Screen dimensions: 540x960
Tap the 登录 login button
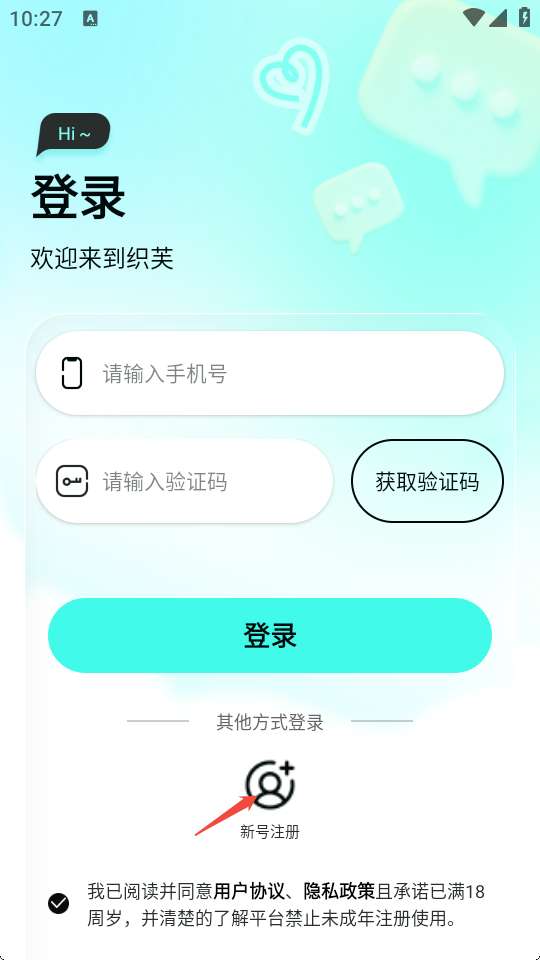click(x=270, y=636)
